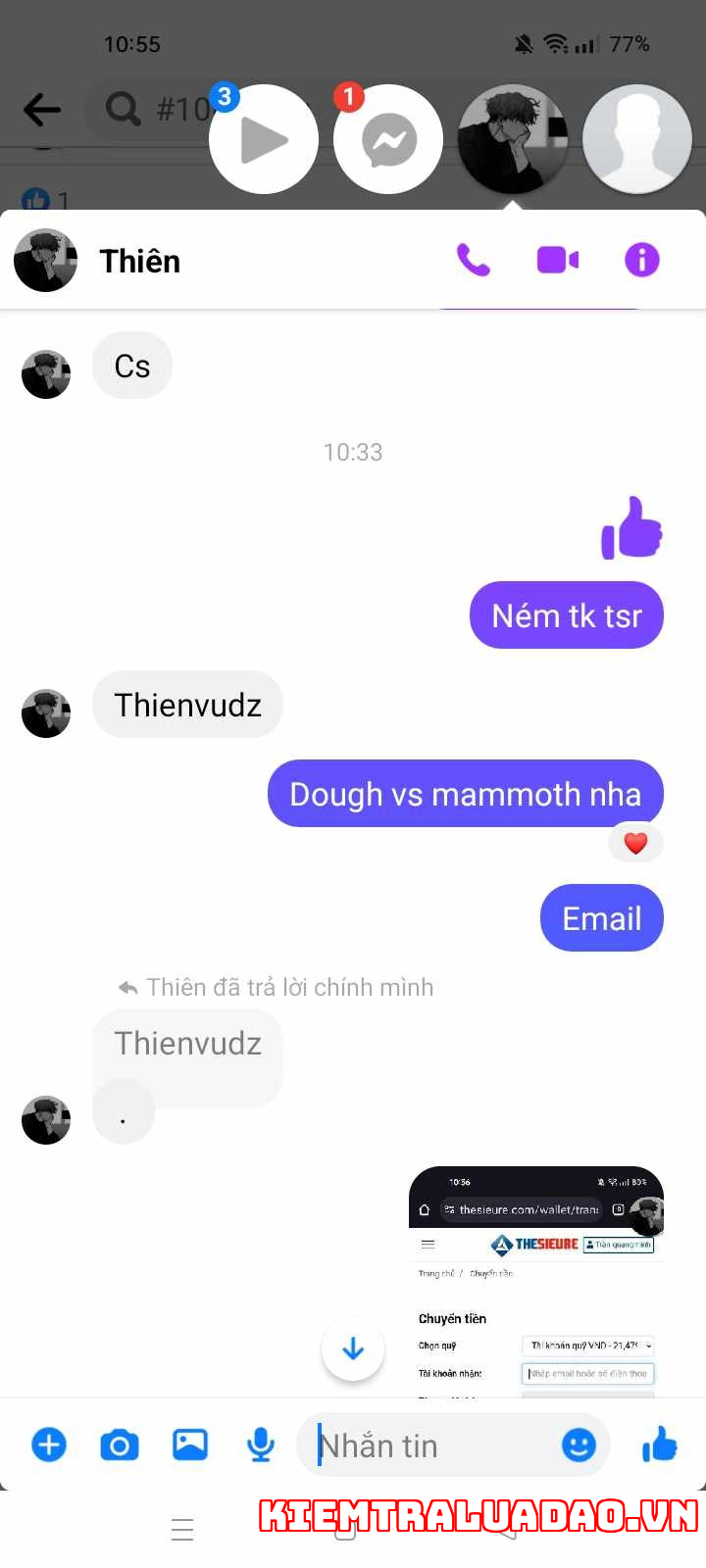Jump to the latest messages with down arrow
The height and width of the screenshot is (1568, 706).
tap(353, 1349)
